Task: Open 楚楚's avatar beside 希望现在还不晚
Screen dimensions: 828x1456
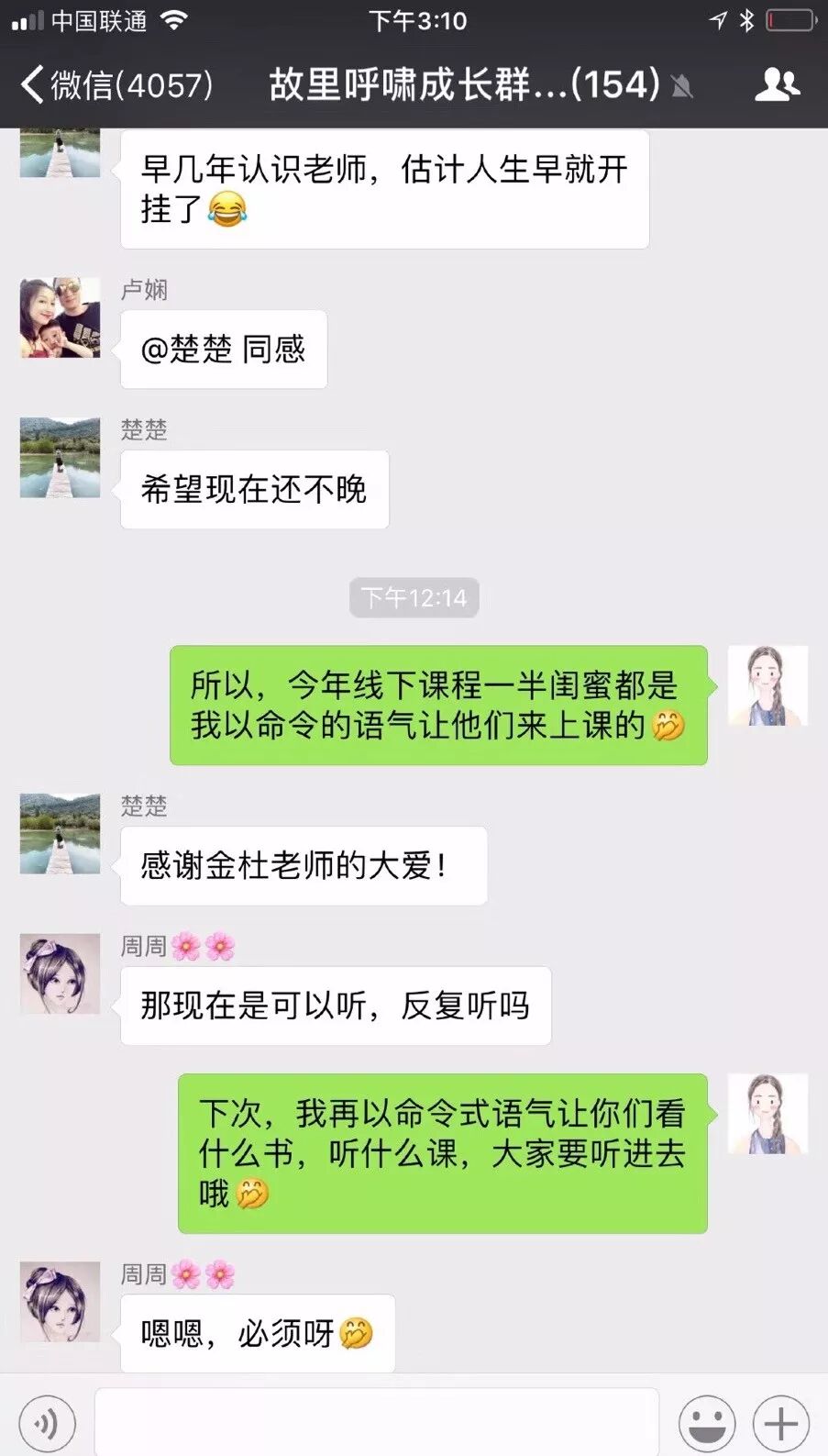Action: (x=61, y=458)
